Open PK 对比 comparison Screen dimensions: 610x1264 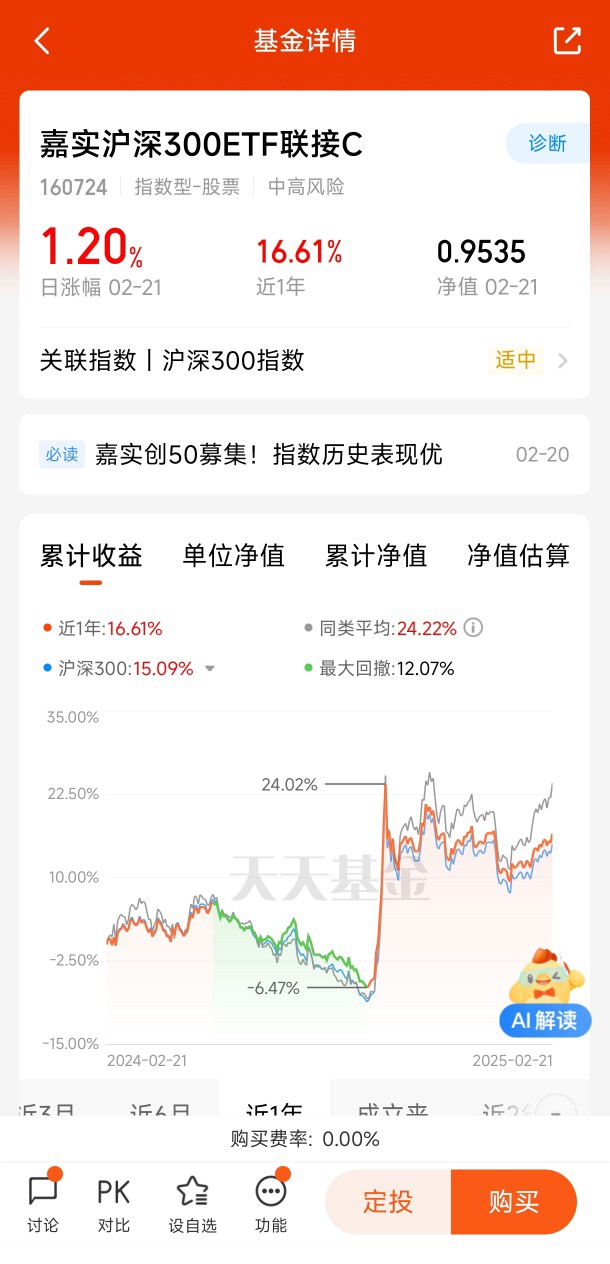coord(114,1202)
